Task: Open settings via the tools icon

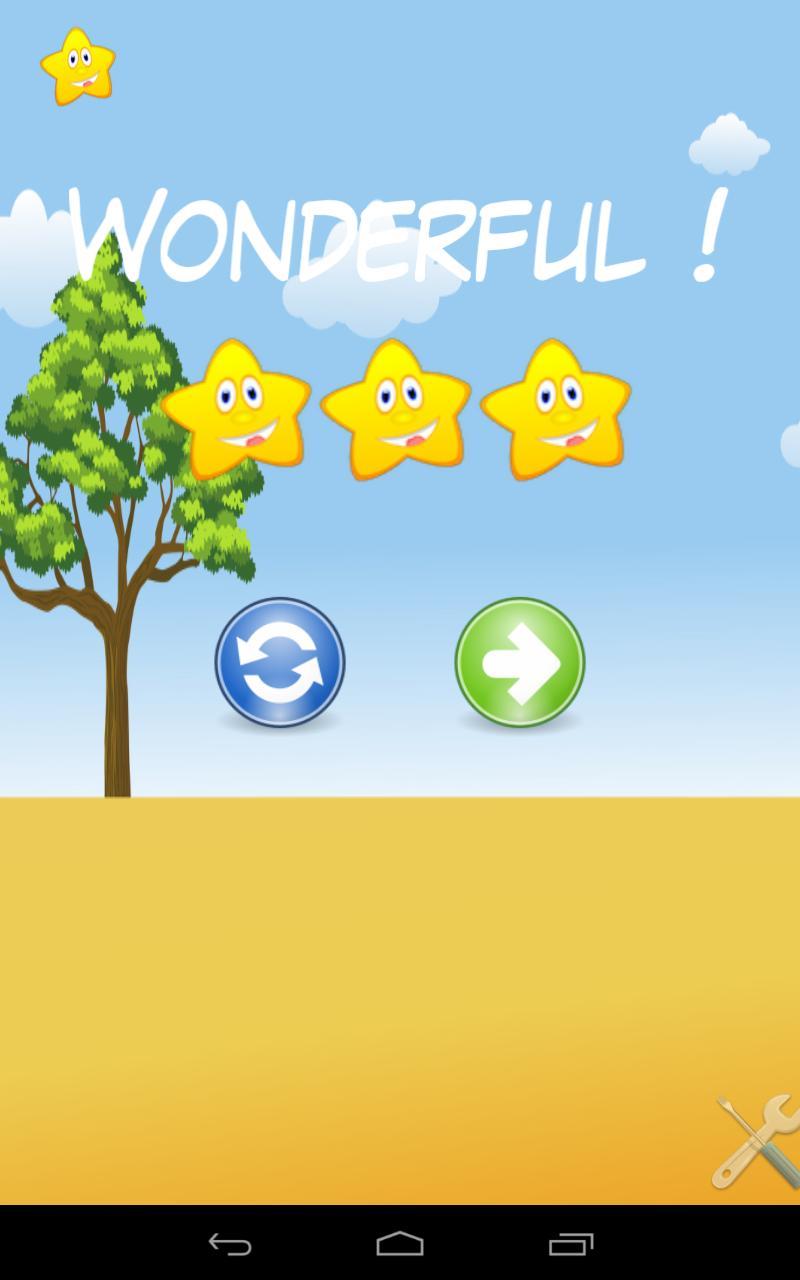Action: pyautogui.click(x=757, y=1142)
